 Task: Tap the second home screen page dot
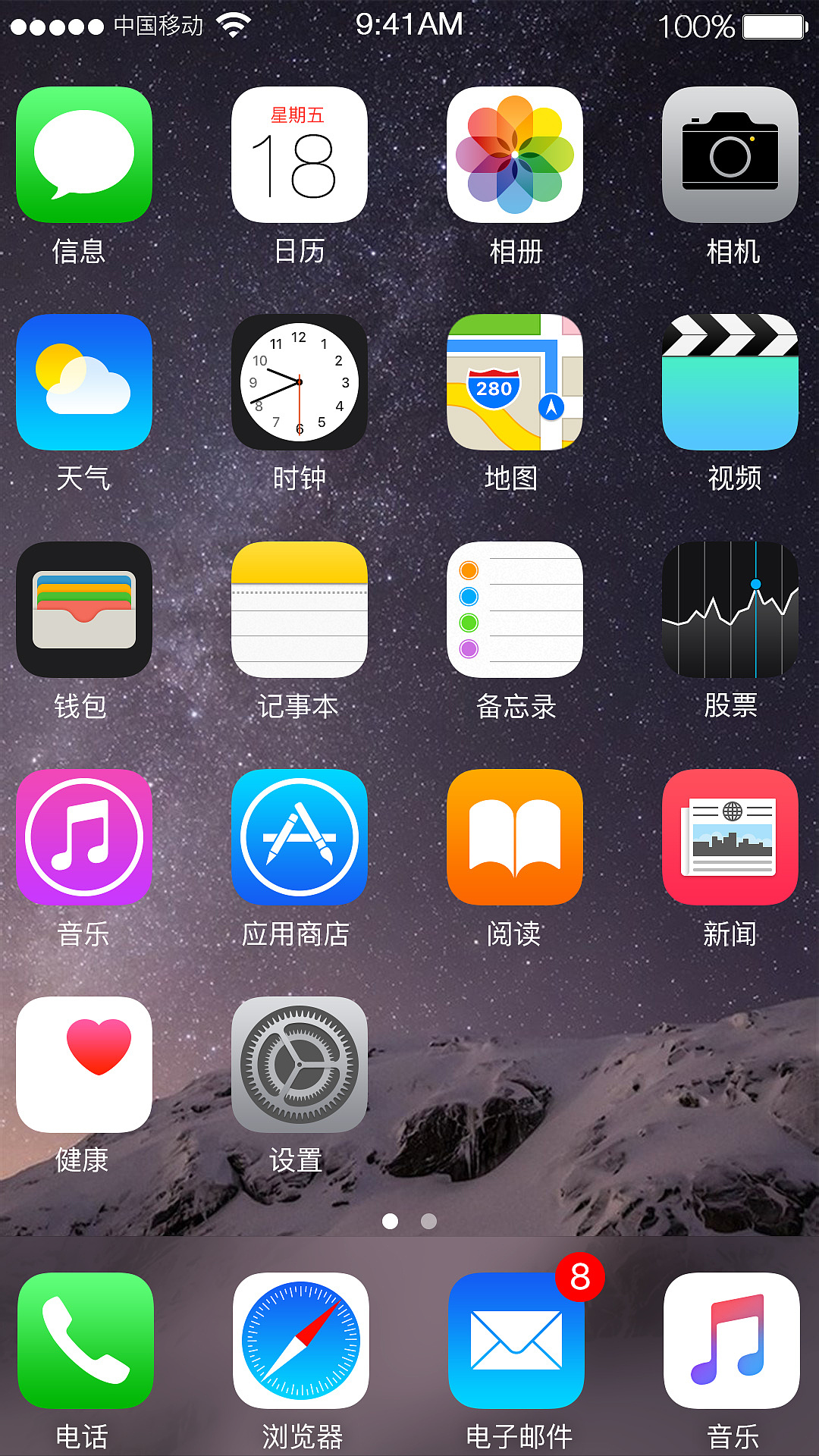click(x=428, y=1221)
